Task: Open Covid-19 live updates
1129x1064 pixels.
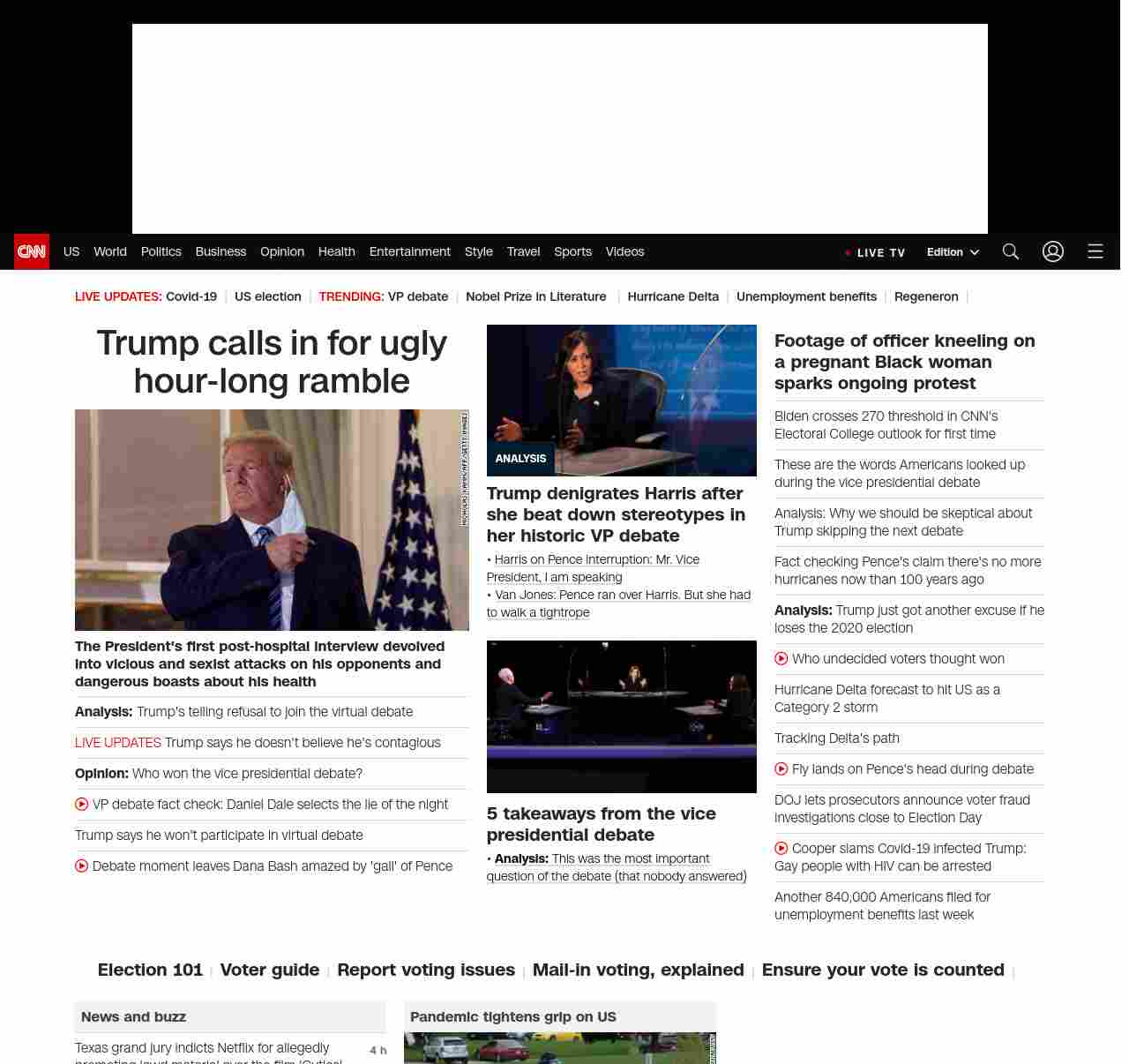Action: tap(191, 296)
